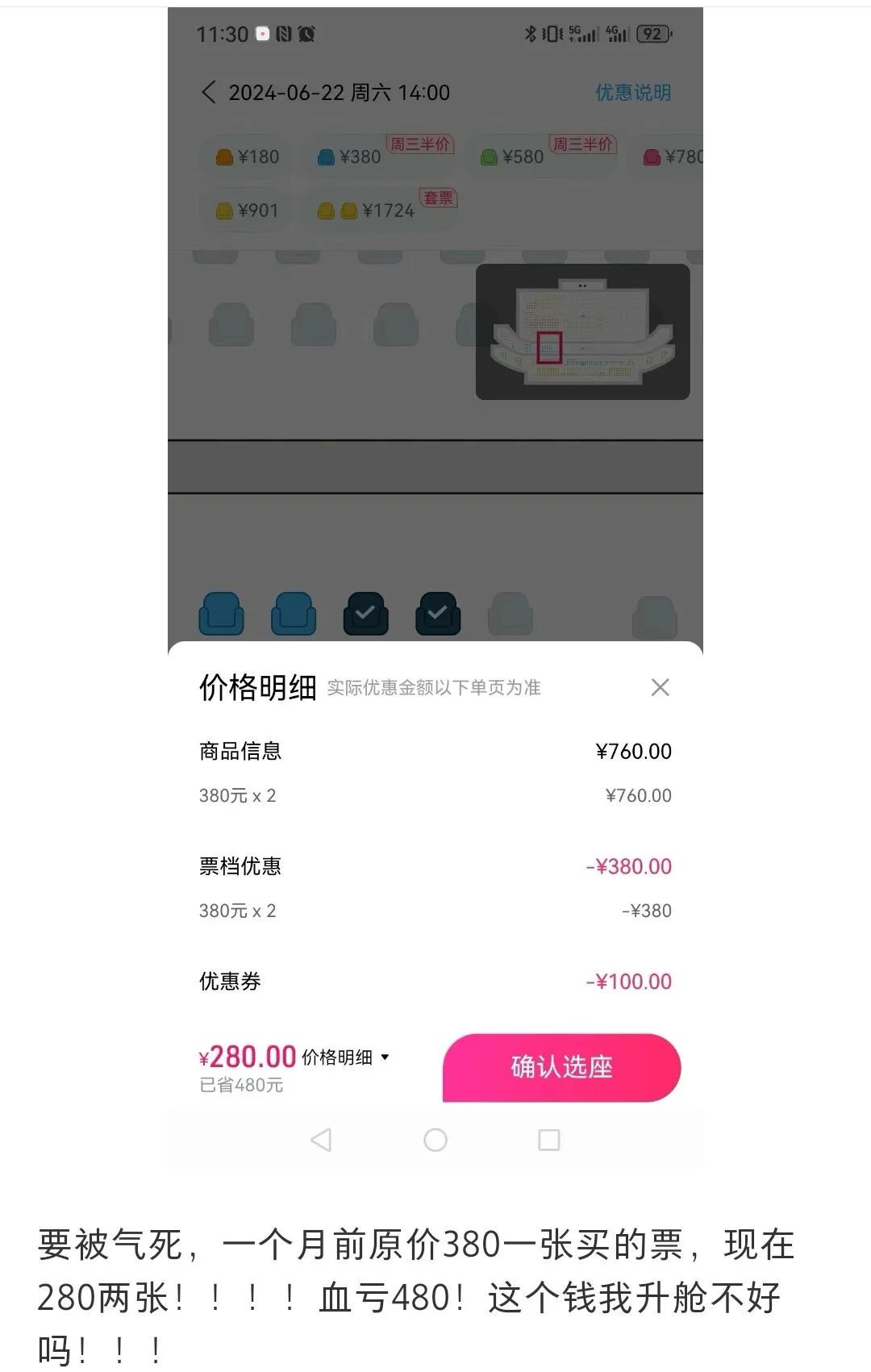Select the ¥180 orange seat price tier

pos(244,156)
